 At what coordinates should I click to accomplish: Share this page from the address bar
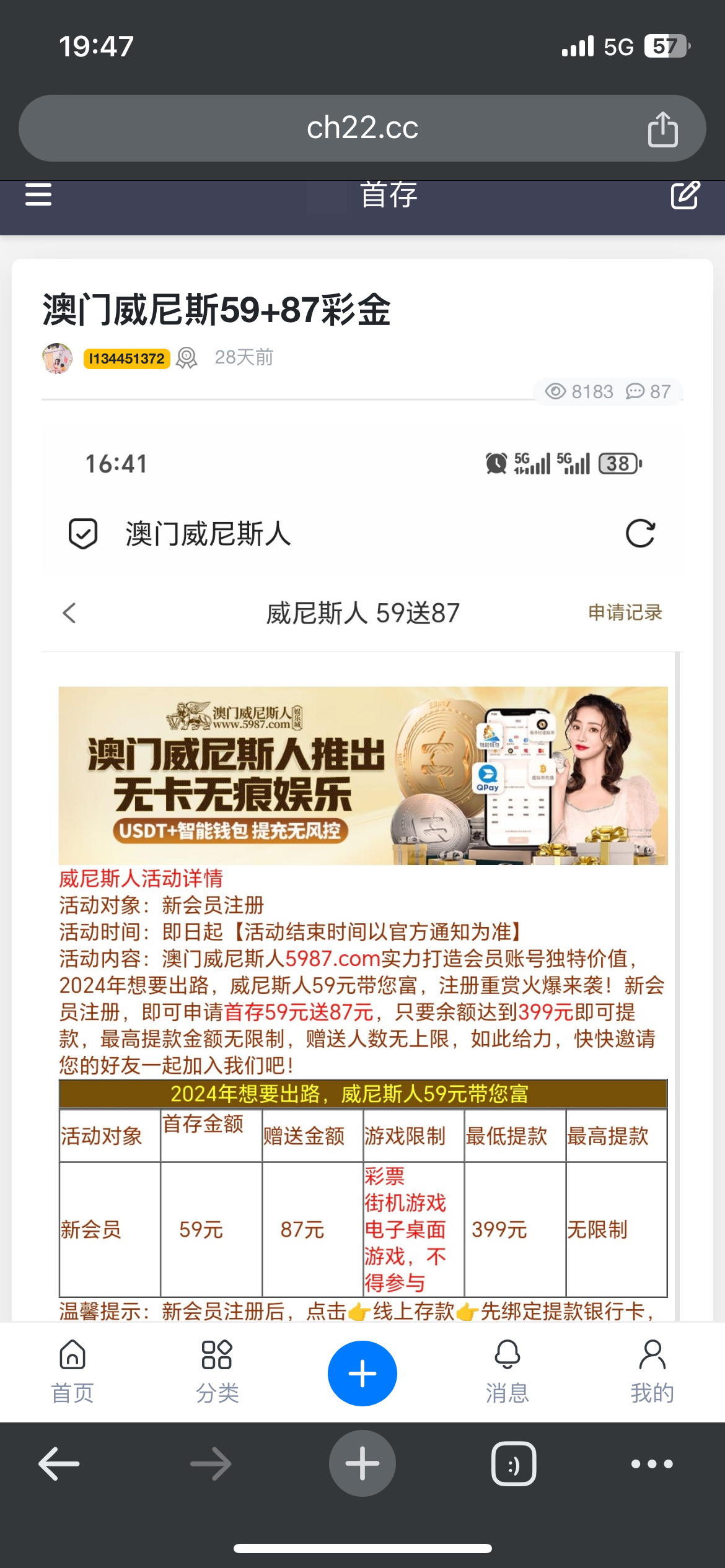tap(662, 129)
